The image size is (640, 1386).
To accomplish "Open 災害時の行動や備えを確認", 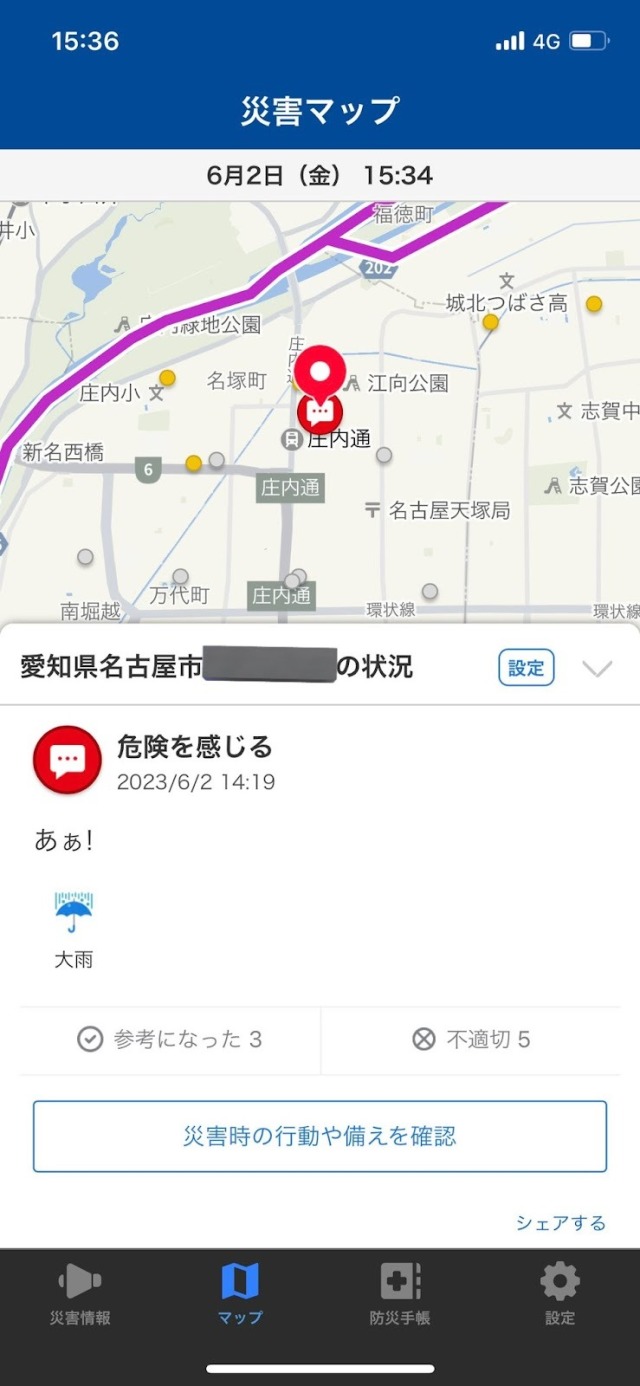I will [320, 1136].
